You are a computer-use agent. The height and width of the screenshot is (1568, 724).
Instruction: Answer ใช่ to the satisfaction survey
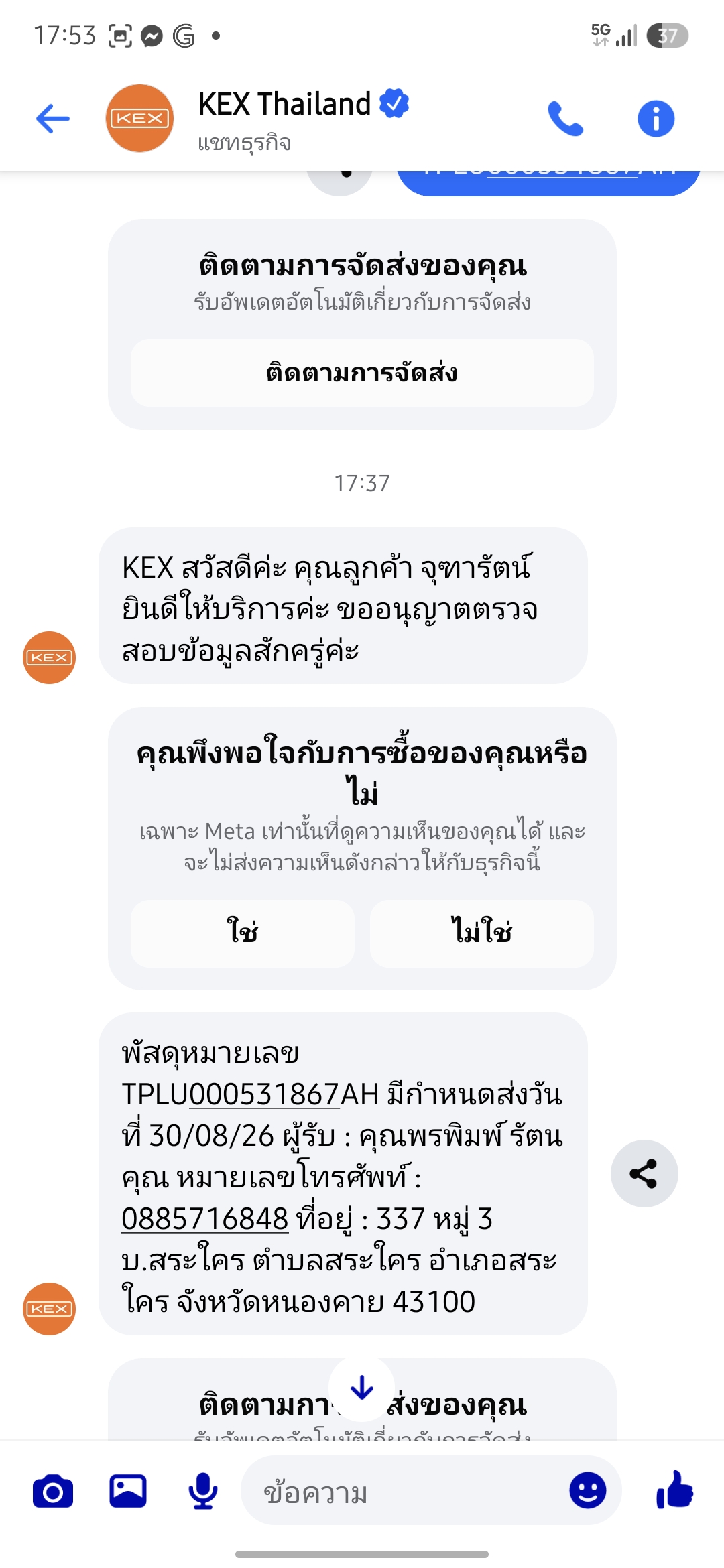click(x=243, y=933)
